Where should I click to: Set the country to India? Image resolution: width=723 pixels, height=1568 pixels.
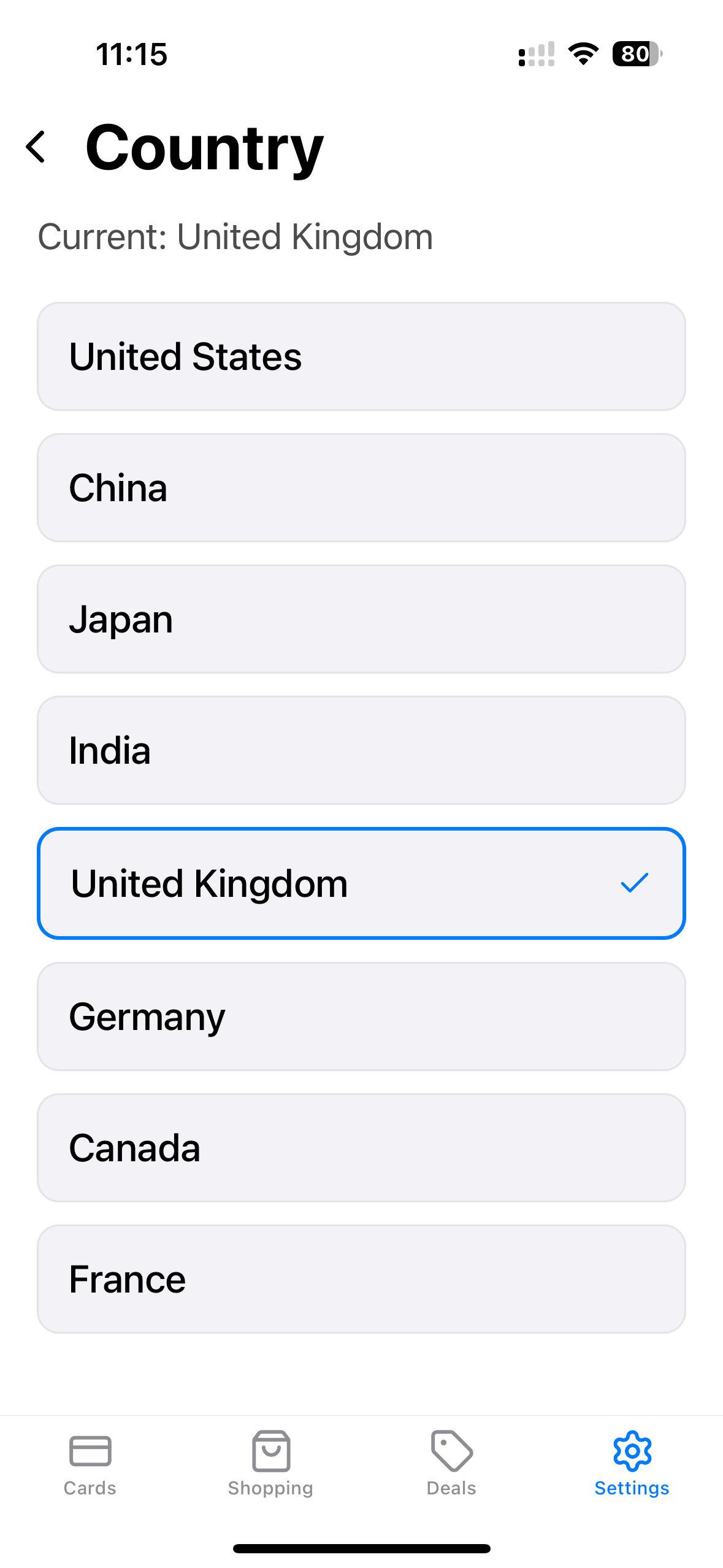[361, 750]
